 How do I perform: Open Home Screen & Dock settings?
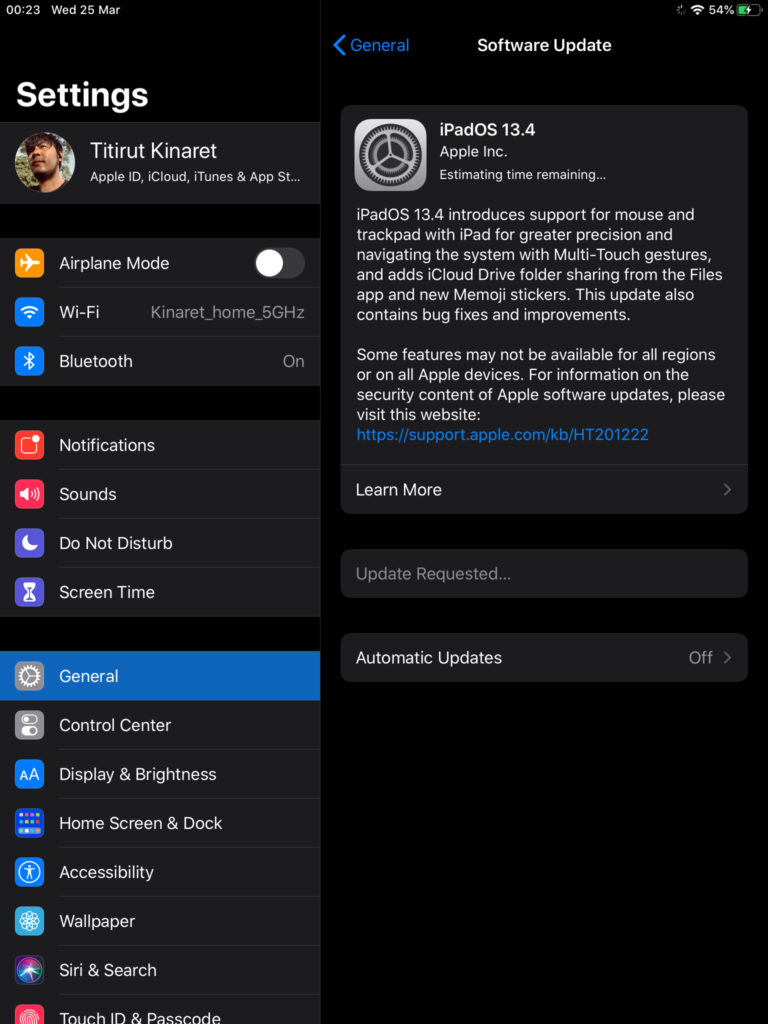[160, 823]
